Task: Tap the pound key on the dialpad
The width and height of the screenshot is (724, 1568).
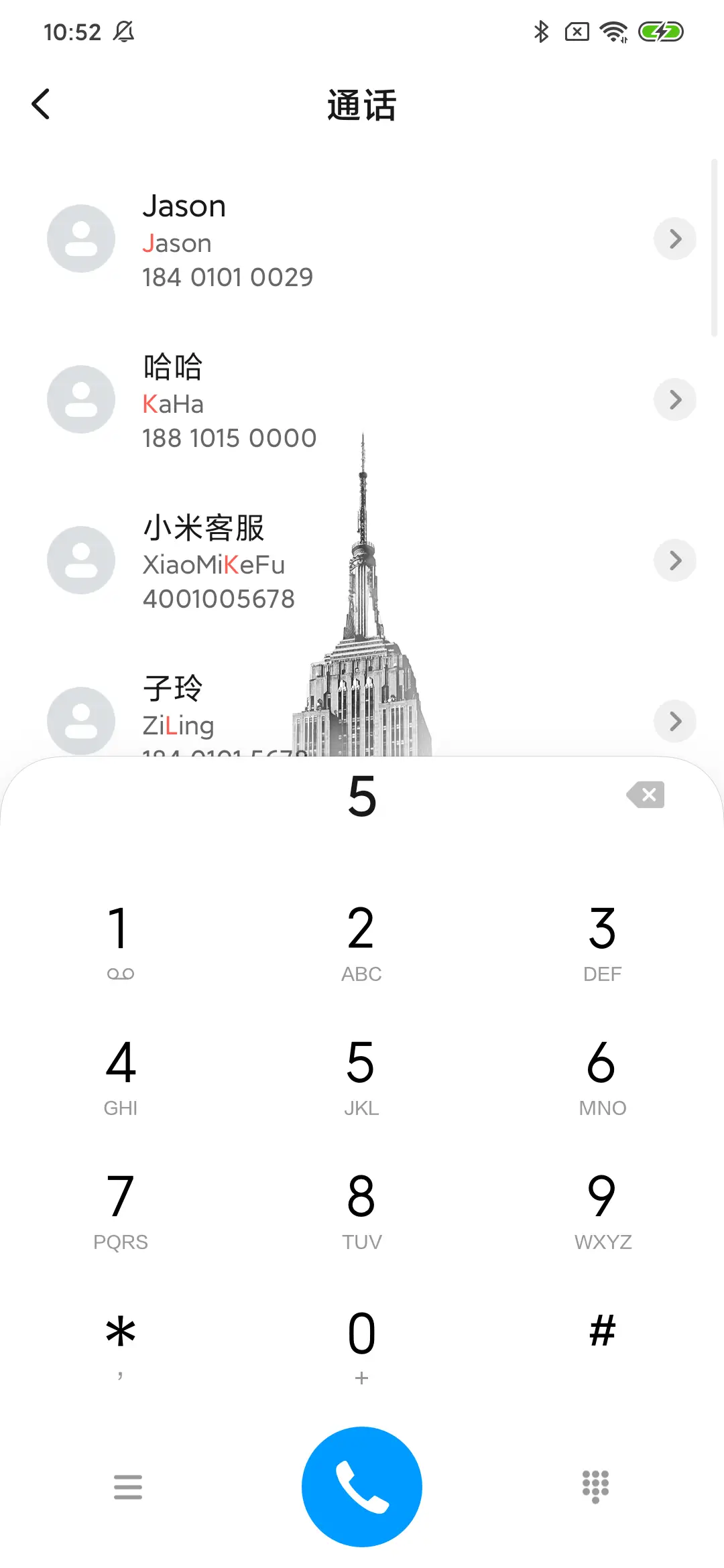Action: click(603, 1333)
